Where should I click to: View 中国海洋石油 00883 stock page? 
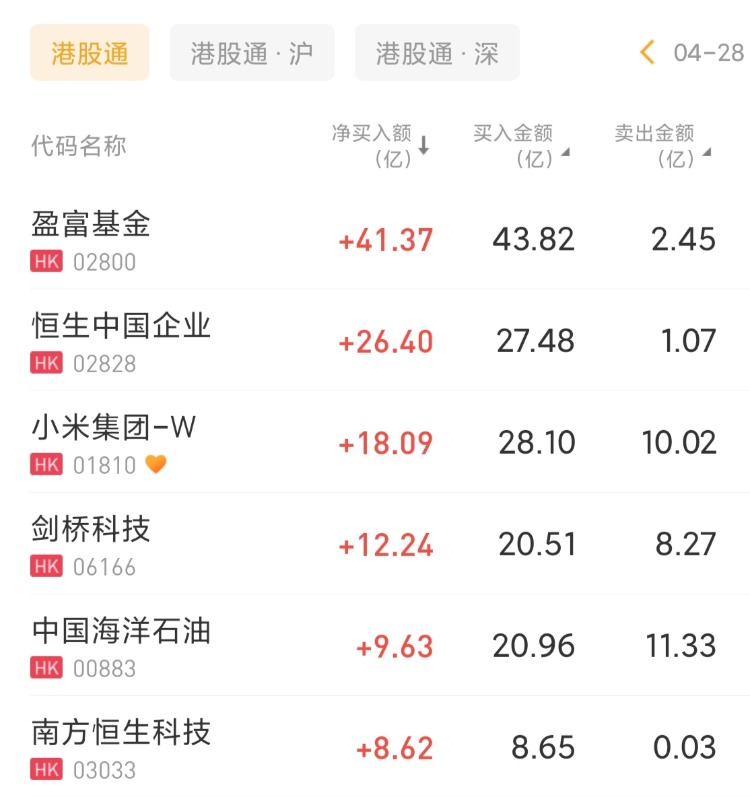click(x=121, y=646)
